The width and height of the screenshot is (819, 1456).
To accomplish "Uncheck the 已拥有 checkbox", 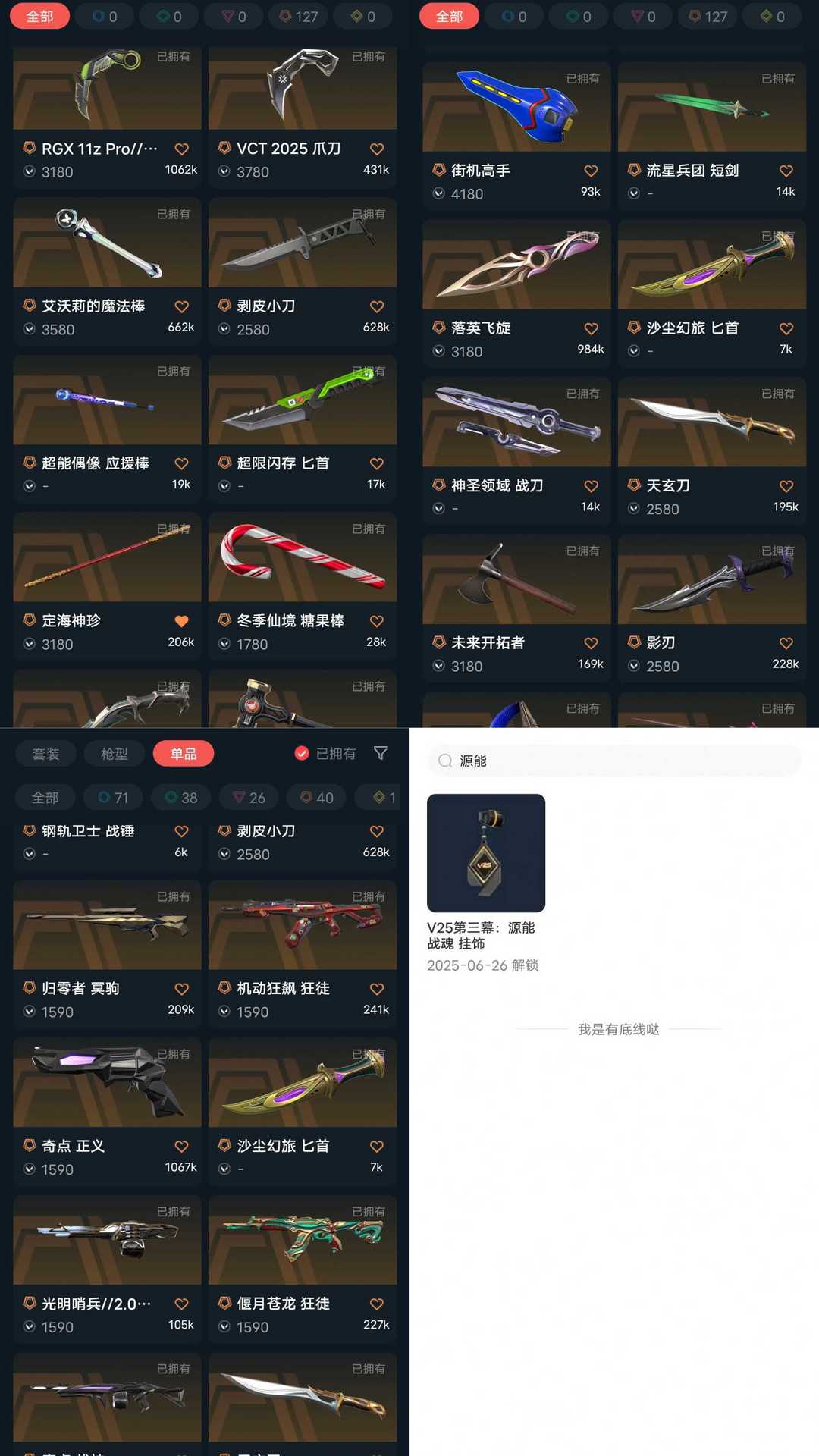I will coord(301,753).
